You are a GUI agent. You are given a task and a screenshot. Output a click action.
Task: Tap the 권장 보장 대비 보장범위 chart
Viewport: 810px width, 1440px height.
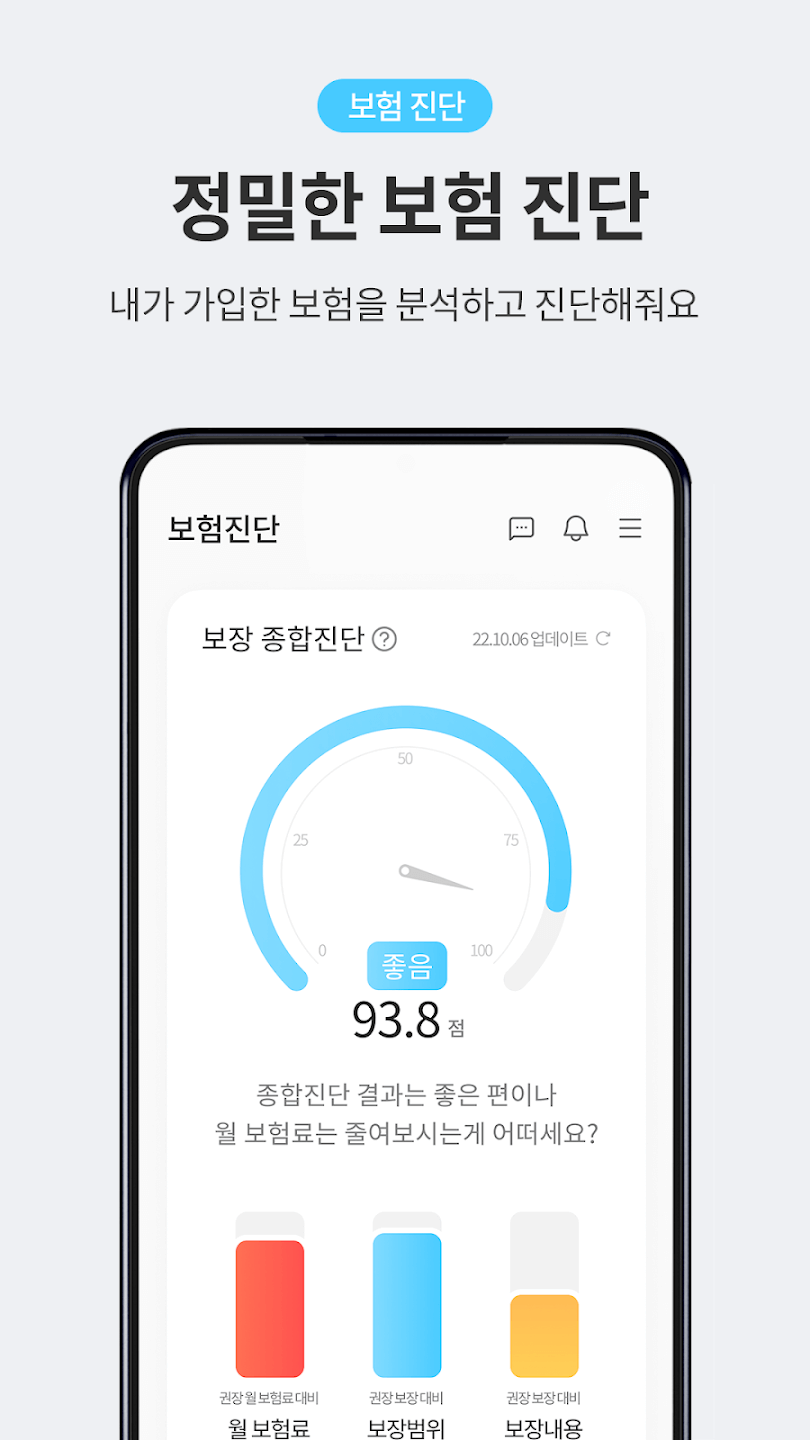coord(408,1320)
